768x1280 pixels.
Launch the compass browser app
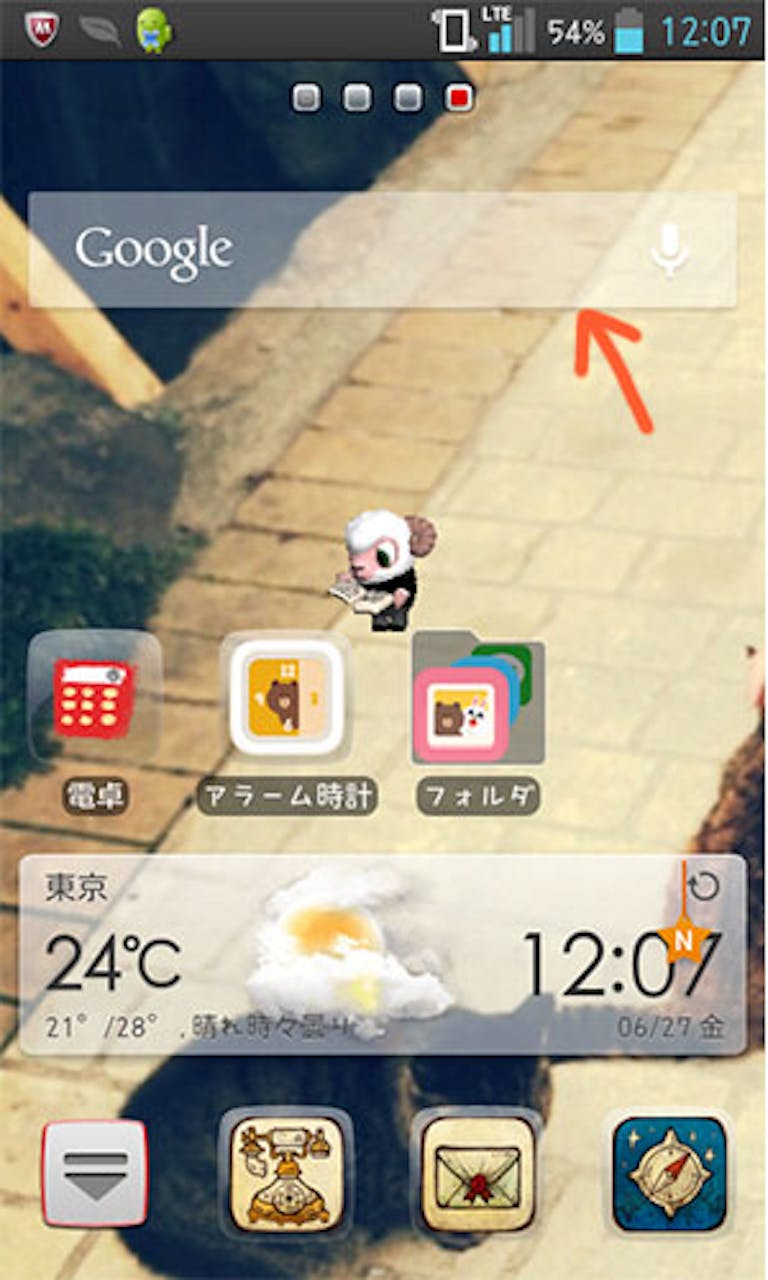(669, 1173)
